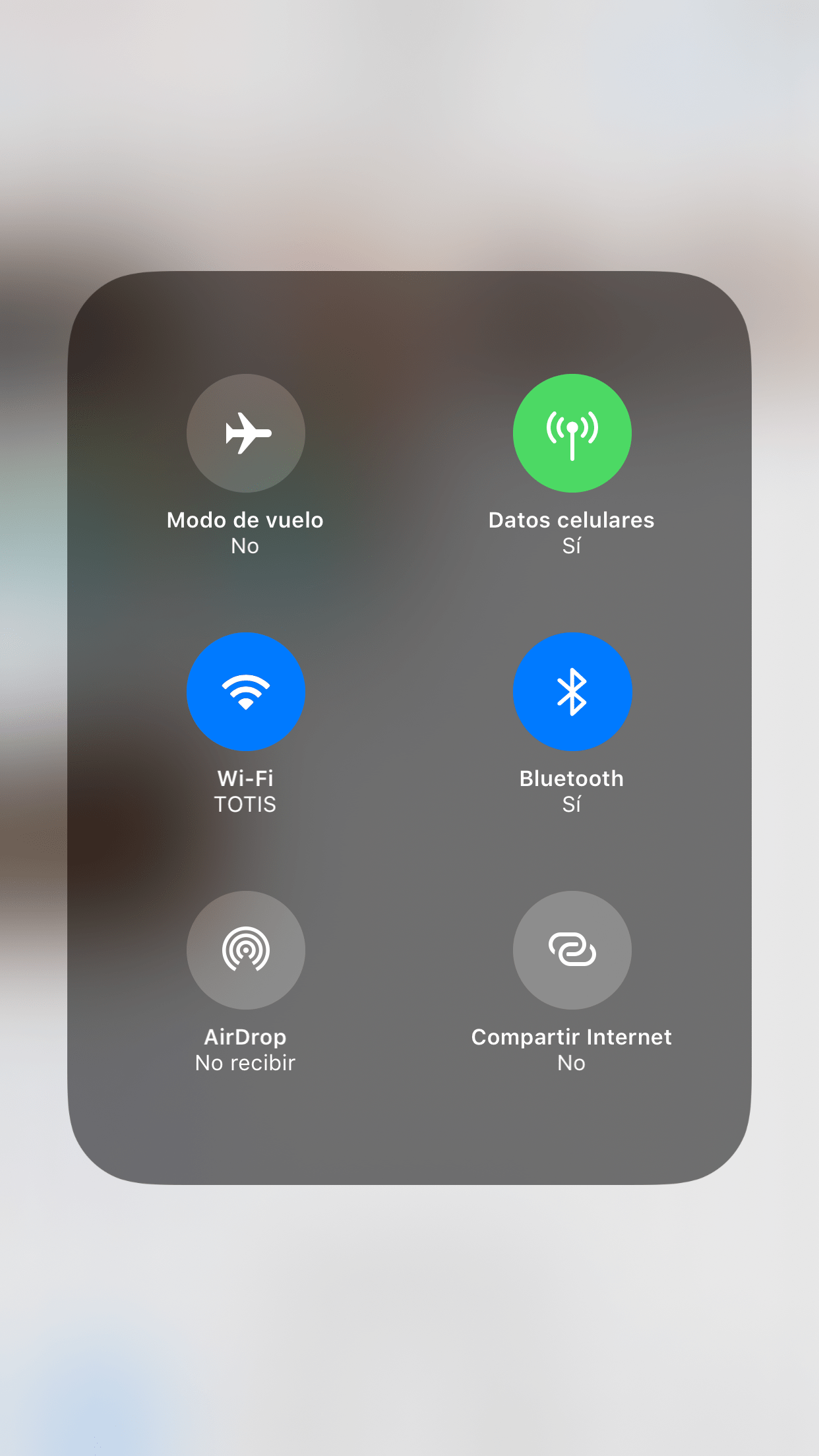Switch off Bluetooth

(x=572, y=692)
